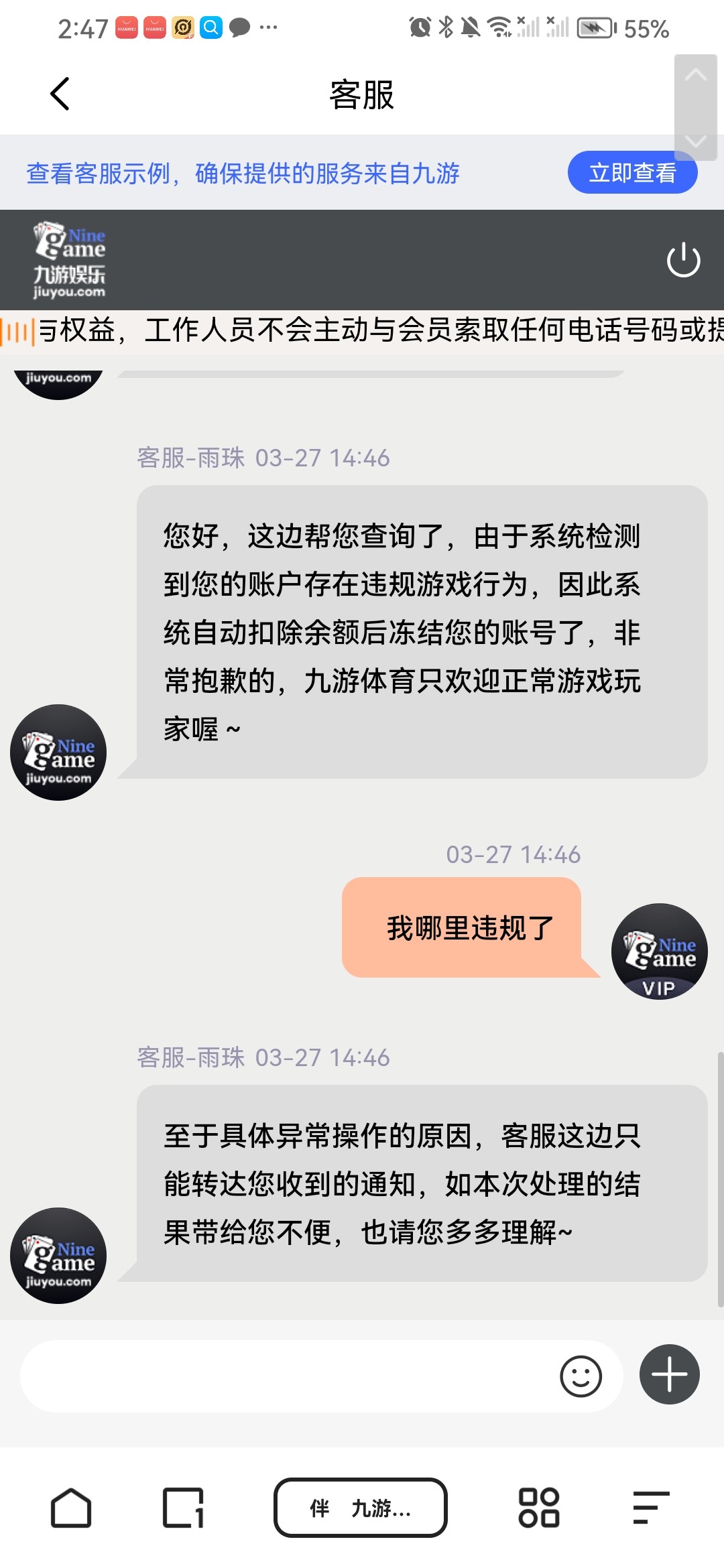The width and height of the screenshot is (724, 1568).
Task: Open the browser tabs switcher
Action: pos(183,1508)
